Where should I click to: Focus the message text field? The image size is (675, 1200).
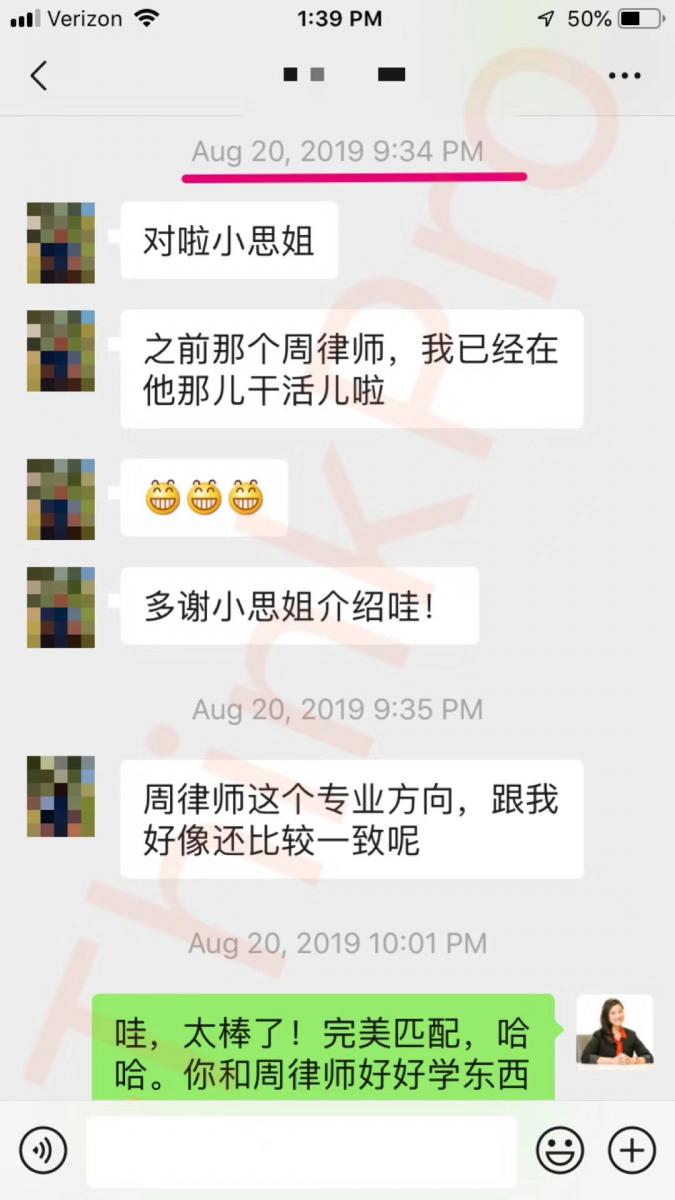300,1150
